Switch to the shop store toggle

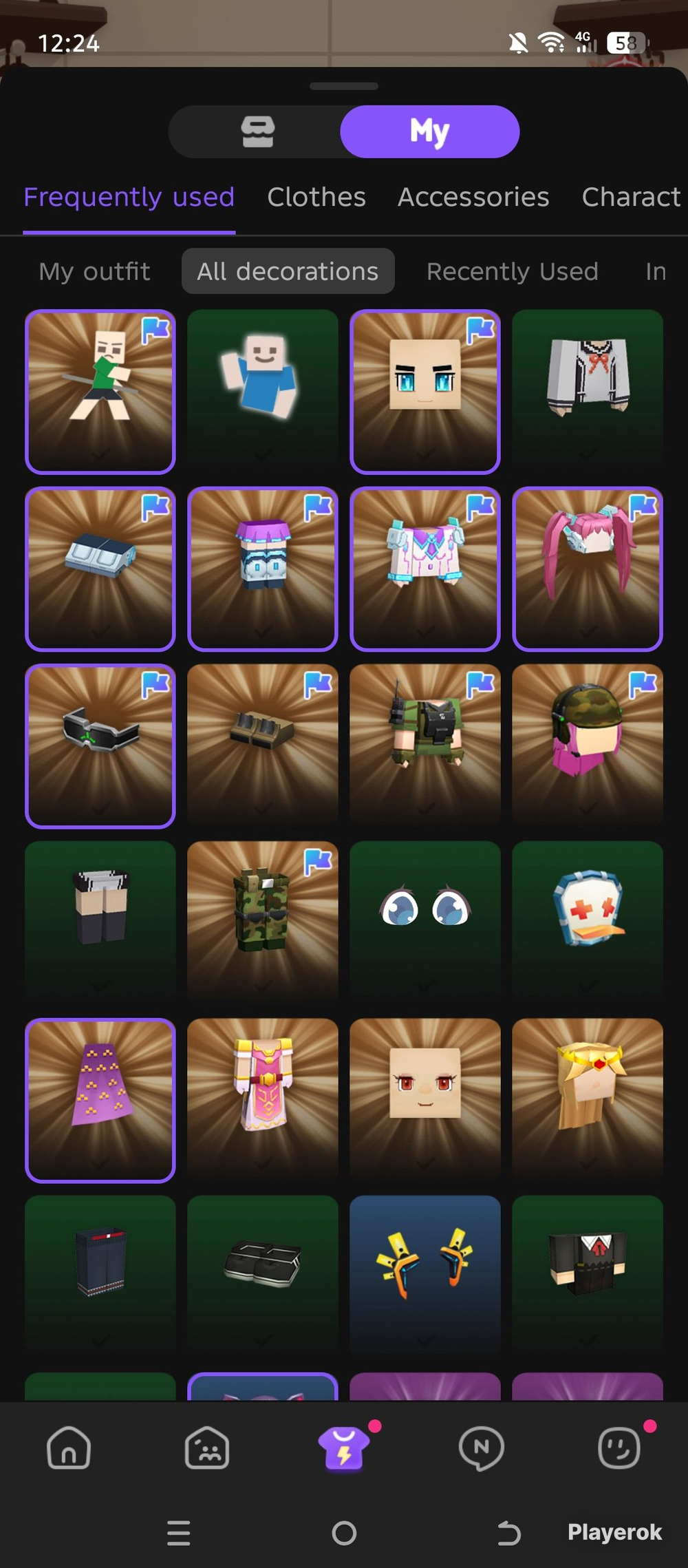(257, 131)
